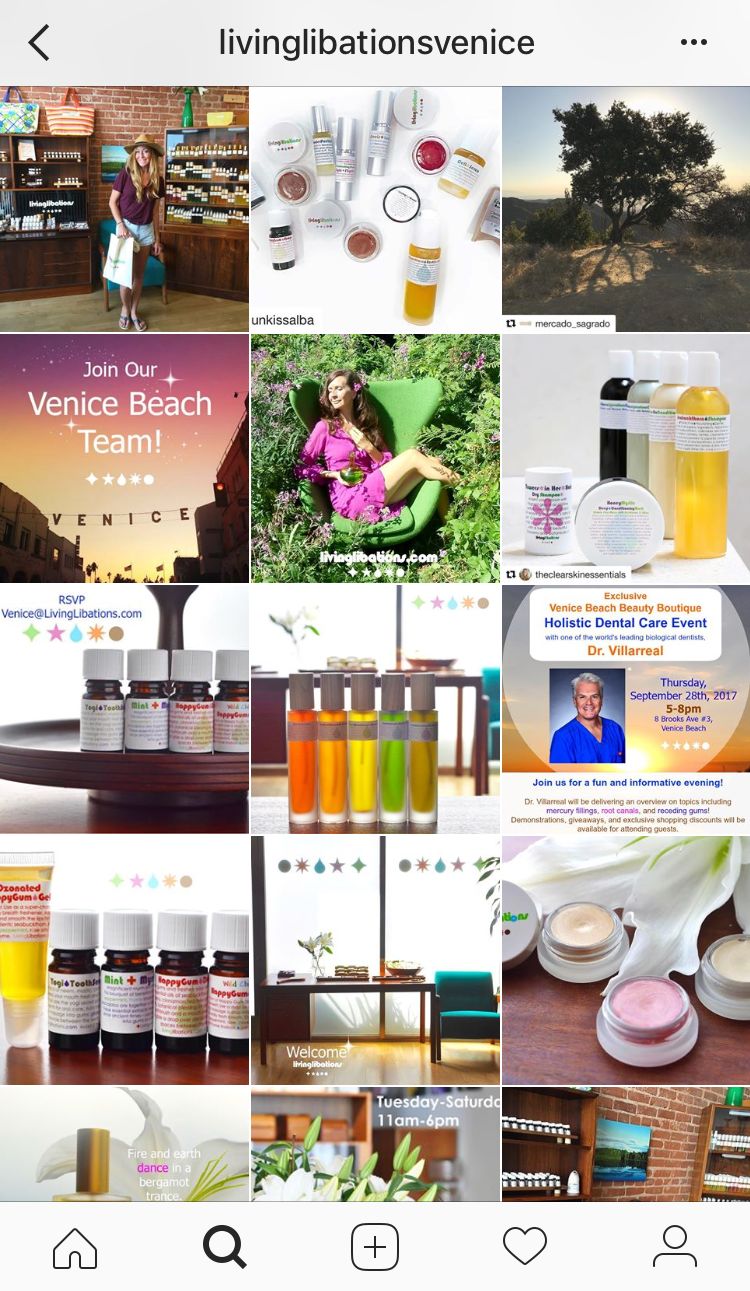Open the three-dot options menu
Image resolution: width=750 pixels, height=1291 pixels.
pyautogui.click(x=693, y=43)
